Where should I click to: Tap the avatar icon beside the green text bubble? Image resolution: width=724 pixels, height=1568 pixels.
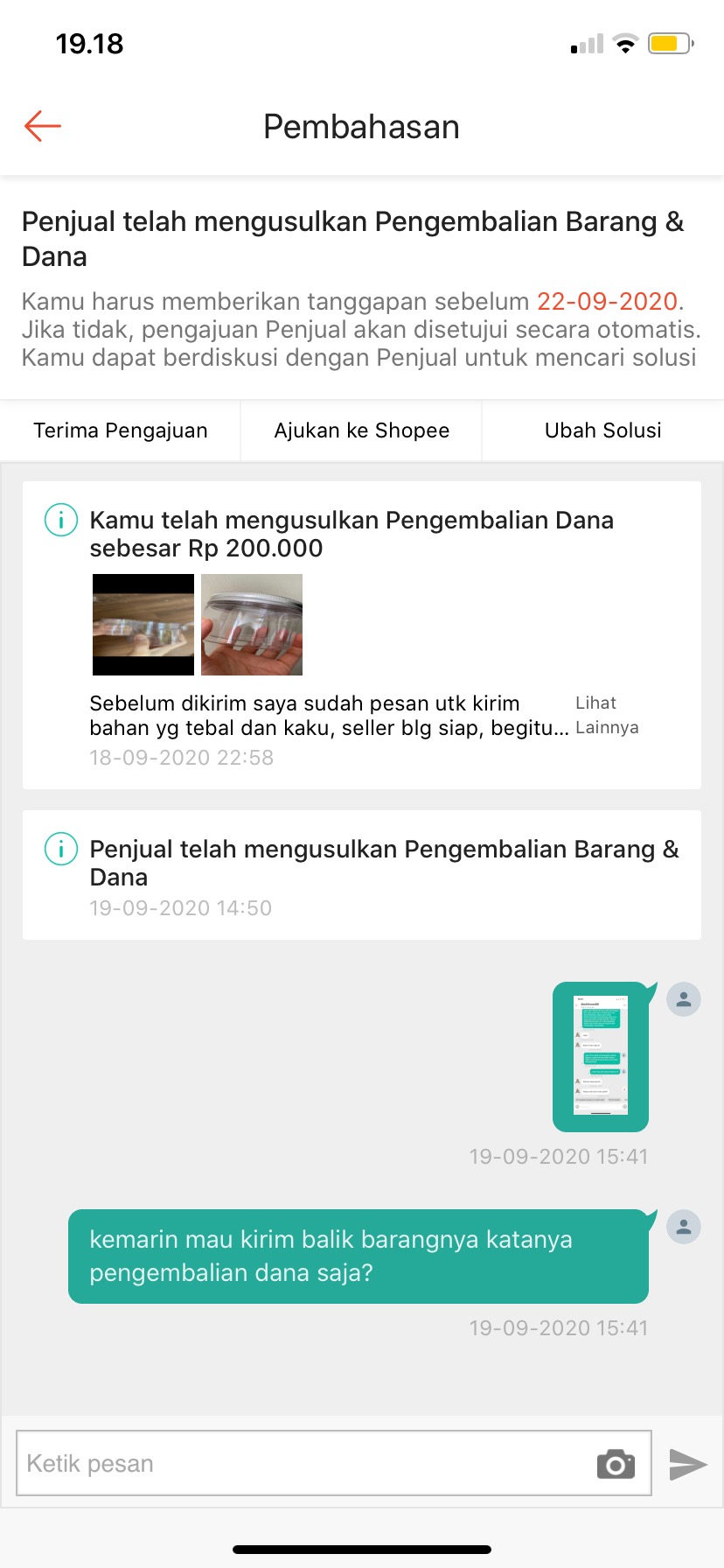685,1227
